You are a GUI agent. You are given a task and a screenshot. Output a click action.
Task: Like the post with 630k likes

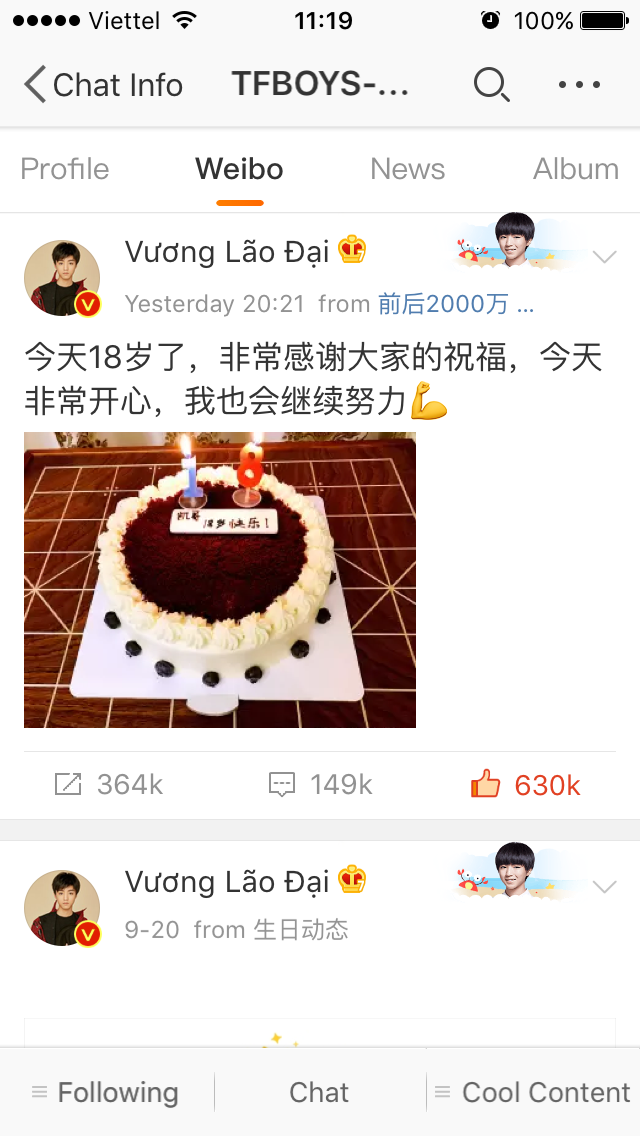point(526,785)
